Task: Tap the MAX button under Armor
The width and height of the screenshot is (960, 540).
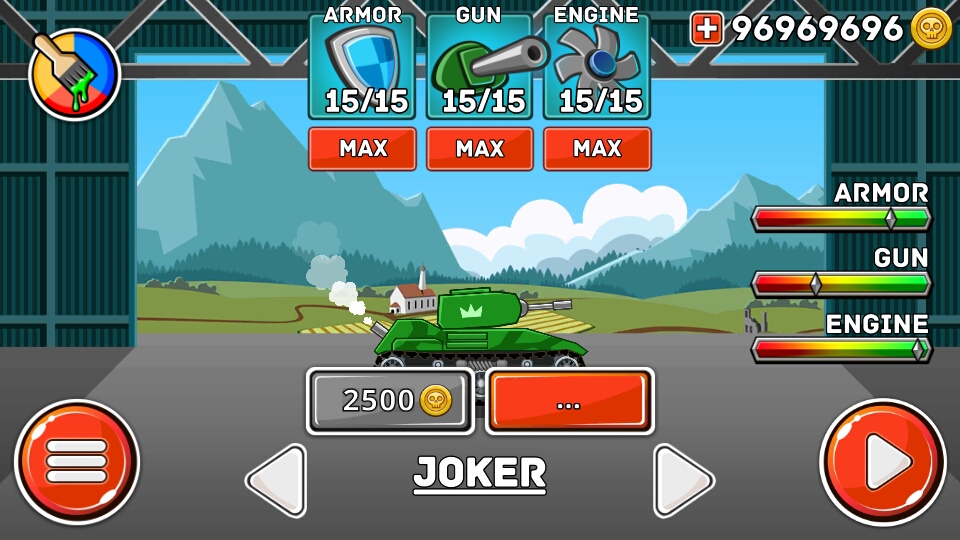Action: click(x=362, y=149)
